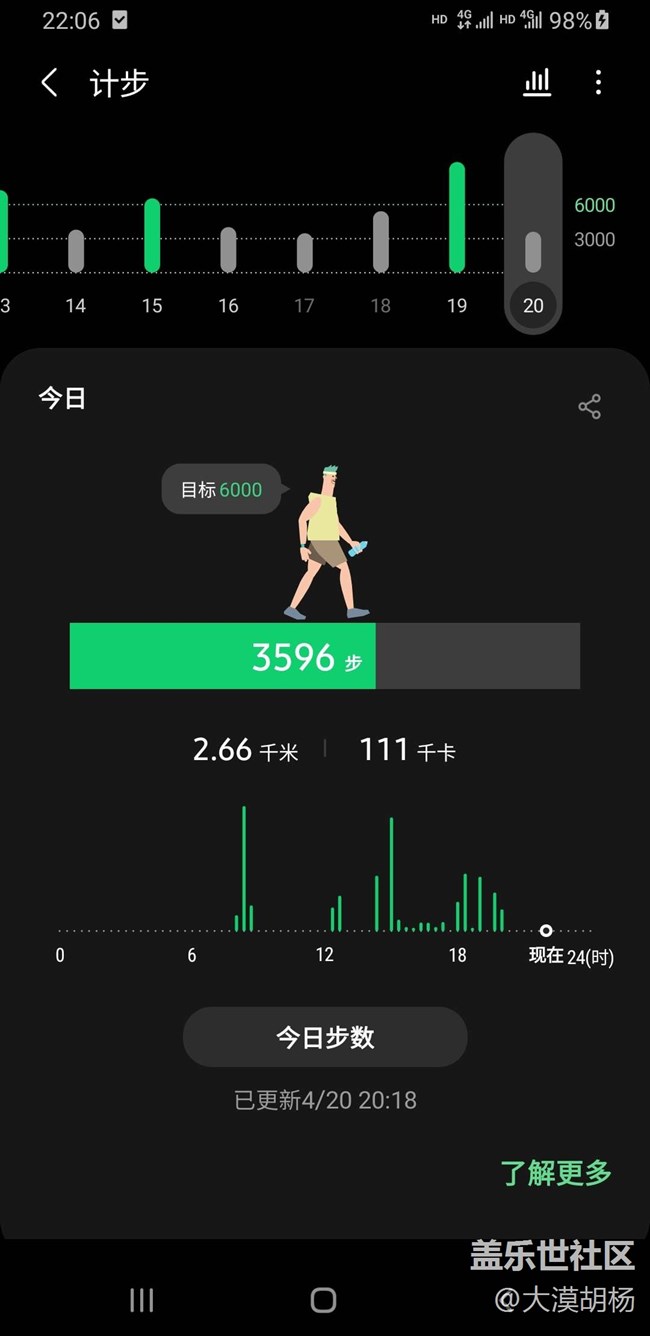650x1336 pixels.
Task: Open recent apps from the navigation bar
Action: click(x=141, y=1299)
